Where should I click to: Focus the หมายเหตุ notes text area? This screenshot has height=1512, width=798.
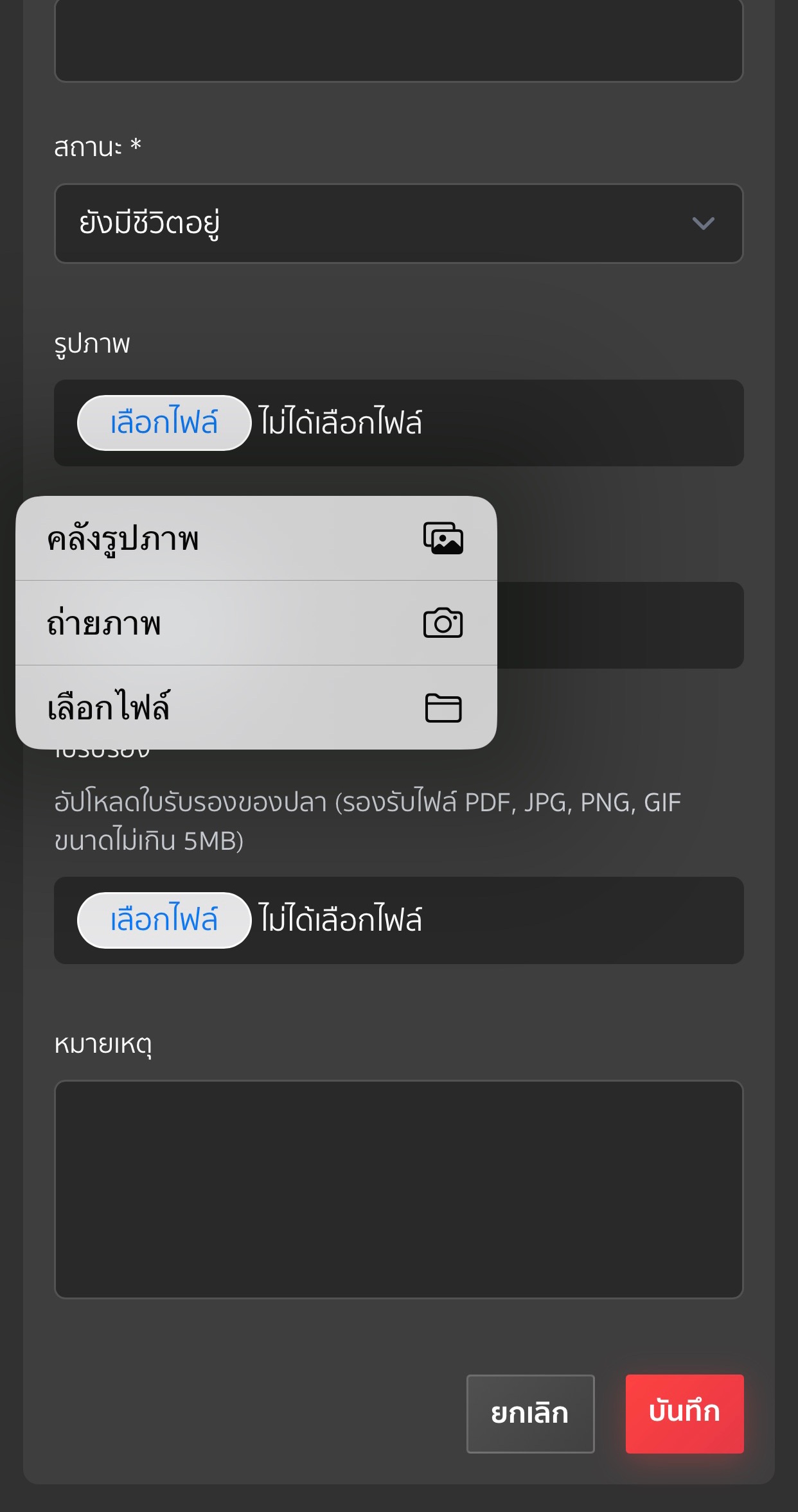[x=398, y=1189]
